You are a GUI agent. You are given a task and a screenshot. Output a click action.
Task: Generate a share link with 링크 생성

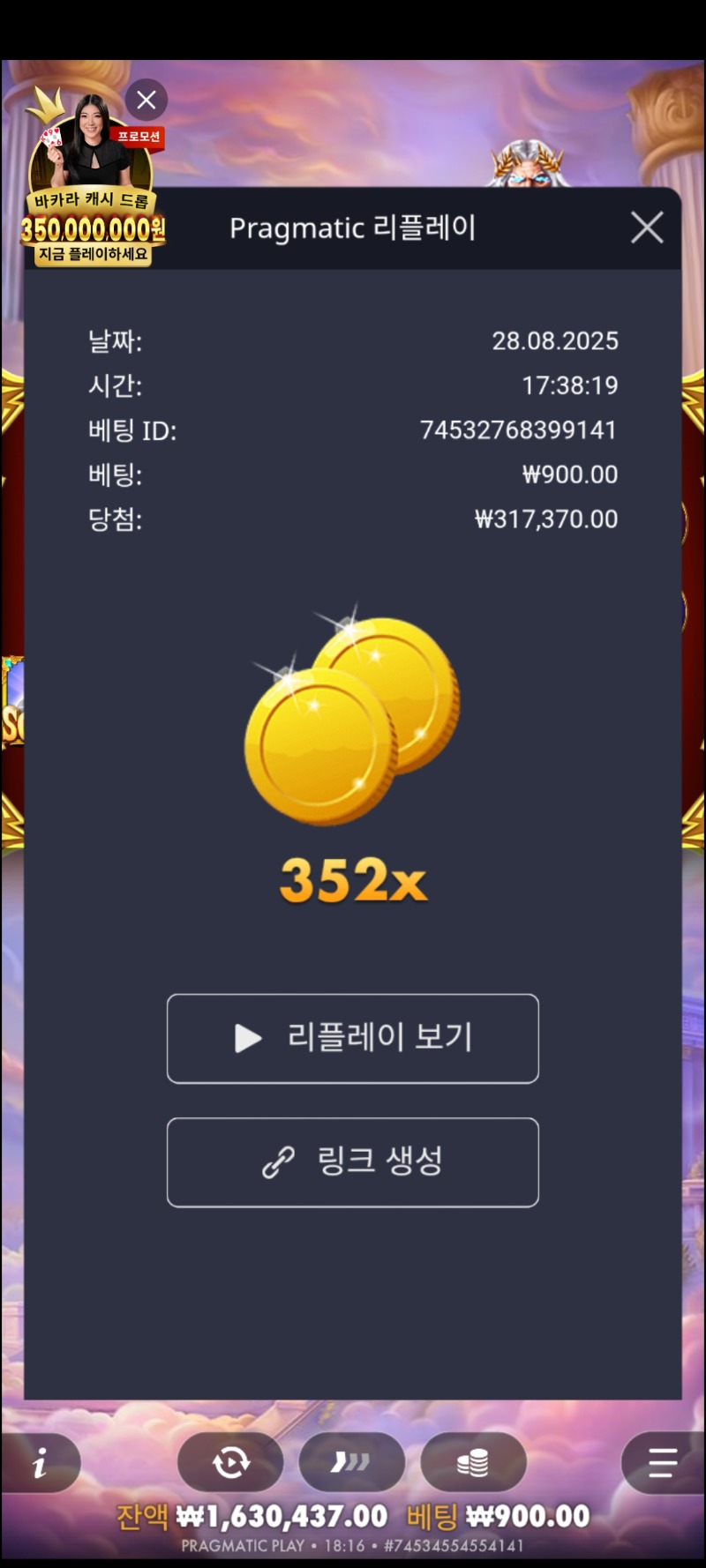tap(353, 1161)
